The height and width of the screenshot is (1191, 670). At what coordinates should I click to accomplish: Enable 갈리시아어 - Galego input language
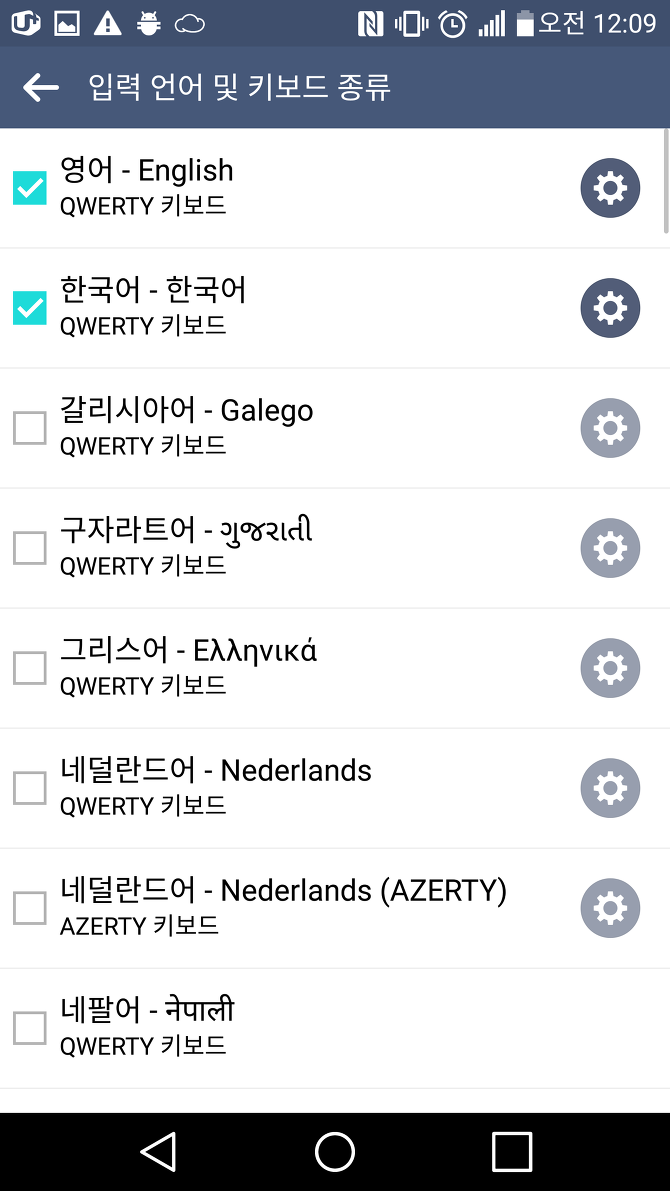(30, 428)
